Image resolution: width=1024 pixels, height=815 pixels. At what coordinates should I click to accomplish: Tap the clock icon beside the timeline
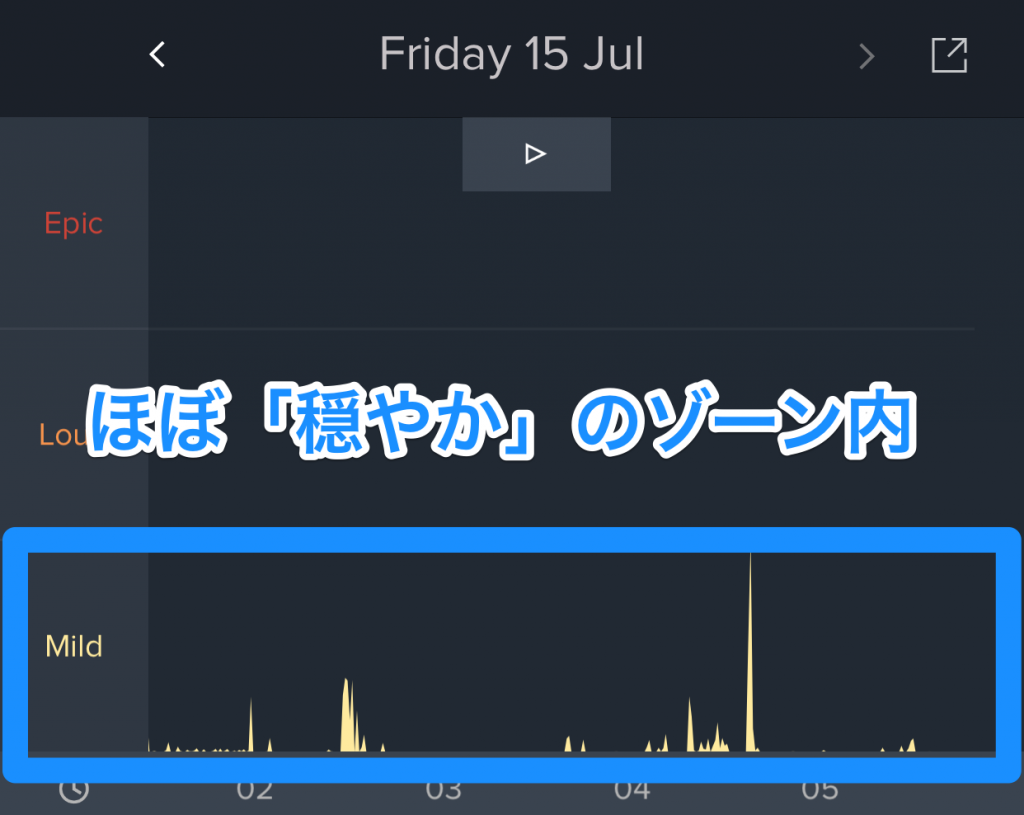coord(74,790)
